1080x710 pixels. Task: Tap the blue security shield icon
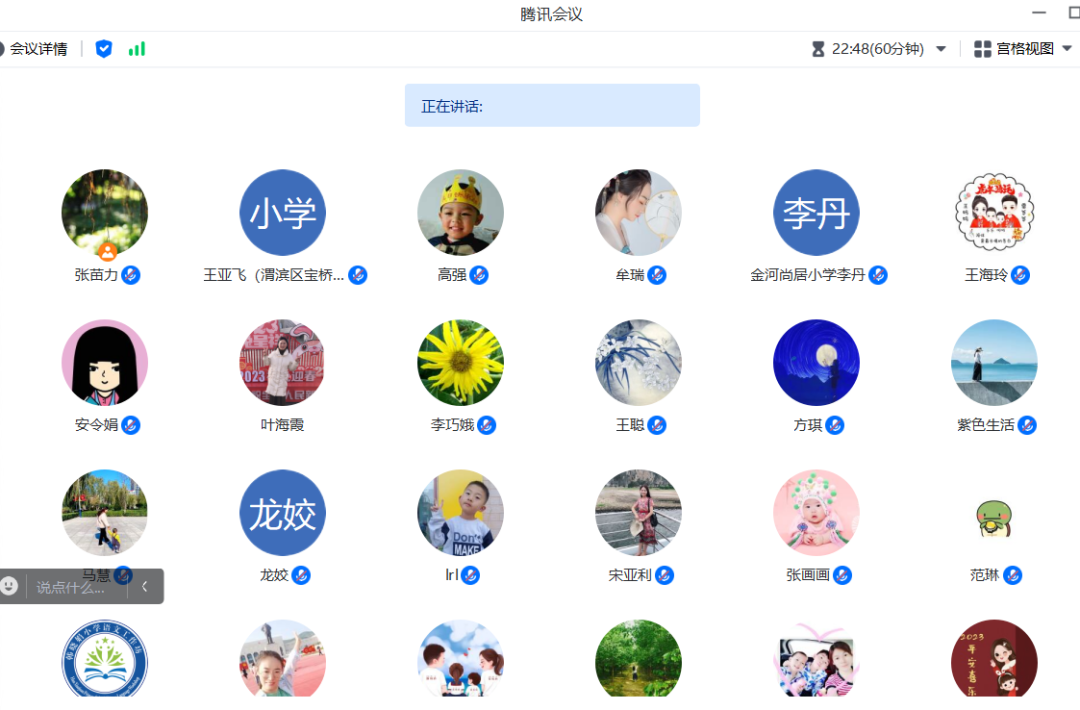pyautogui.click(x=104, y=48)
